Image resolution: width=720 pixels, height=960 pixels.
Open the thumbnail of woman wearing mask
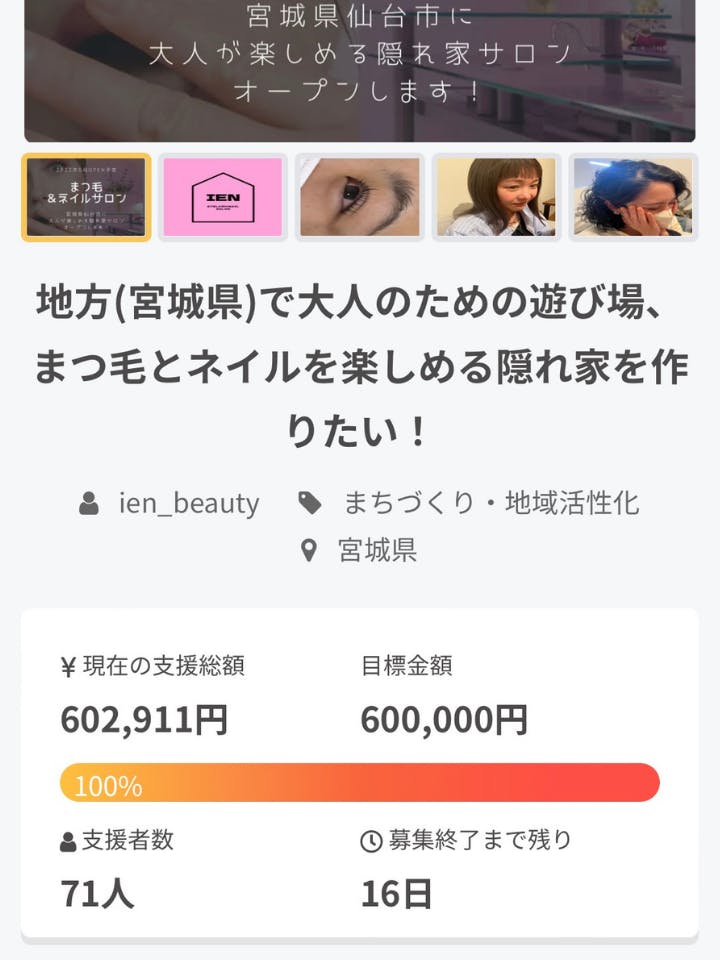pos(633,197)
